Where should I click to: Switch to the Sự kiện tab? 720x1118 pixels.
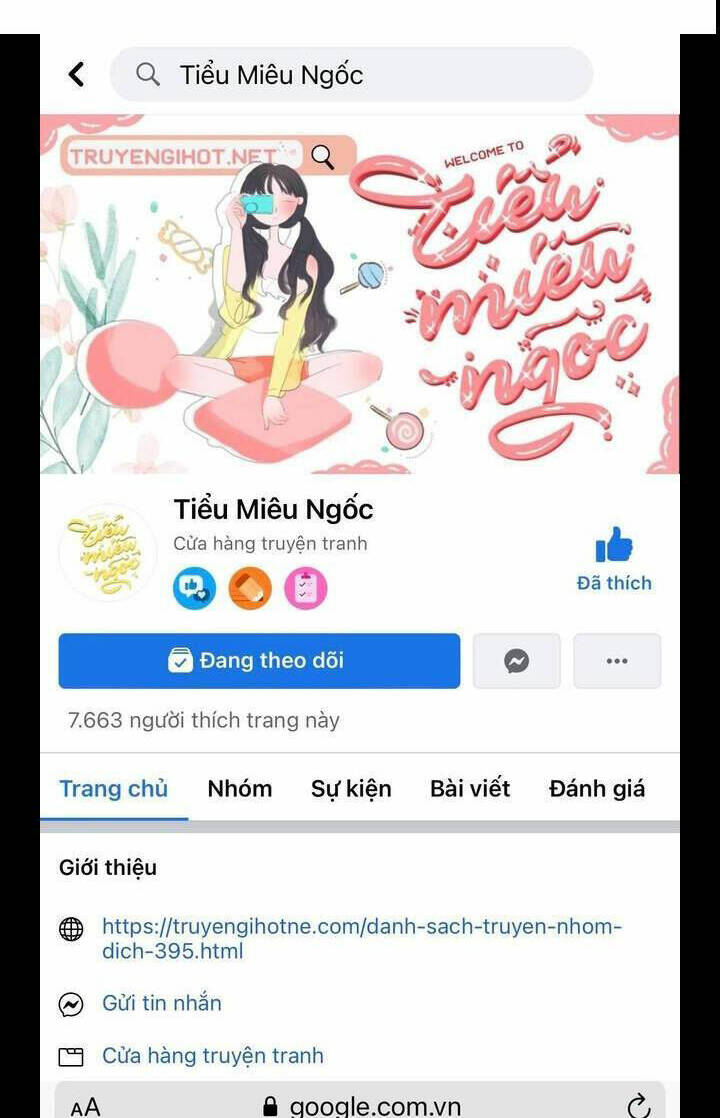[351, 789]
